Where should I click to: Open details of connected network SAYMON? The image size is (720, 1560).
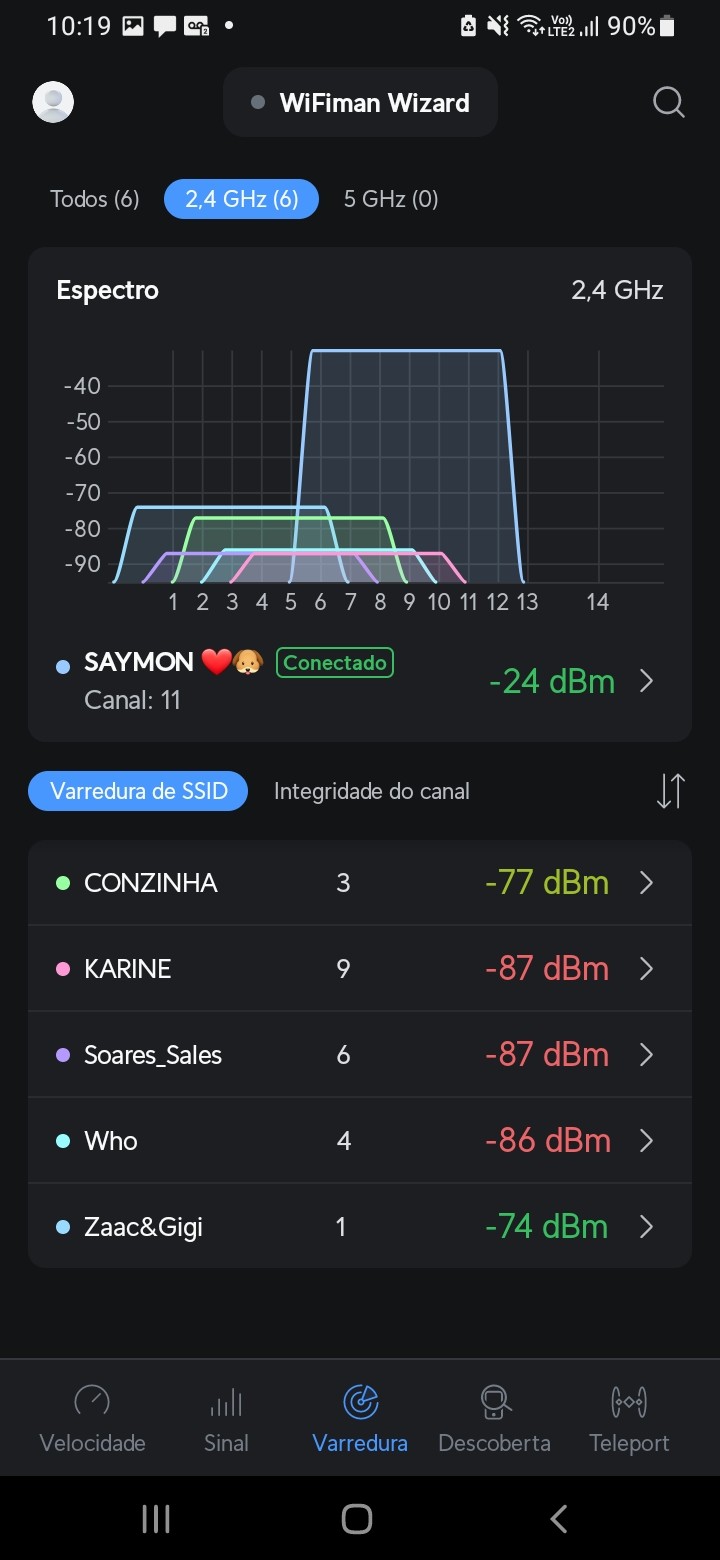point(360,680)
